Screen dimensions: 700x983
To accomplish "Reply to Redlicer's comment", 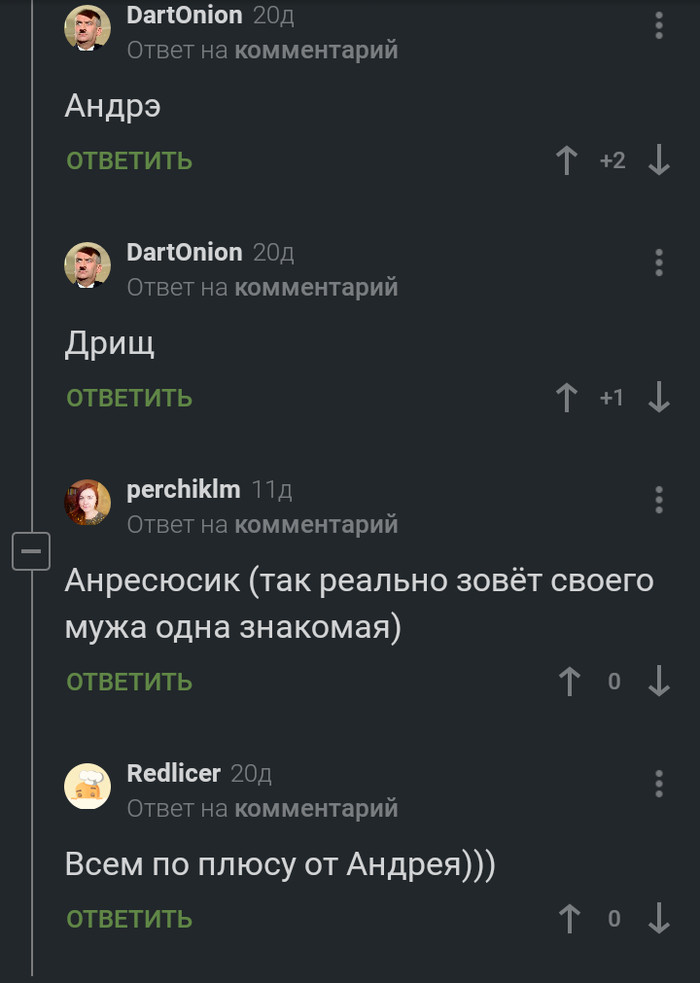I will [x=129, y=919].
